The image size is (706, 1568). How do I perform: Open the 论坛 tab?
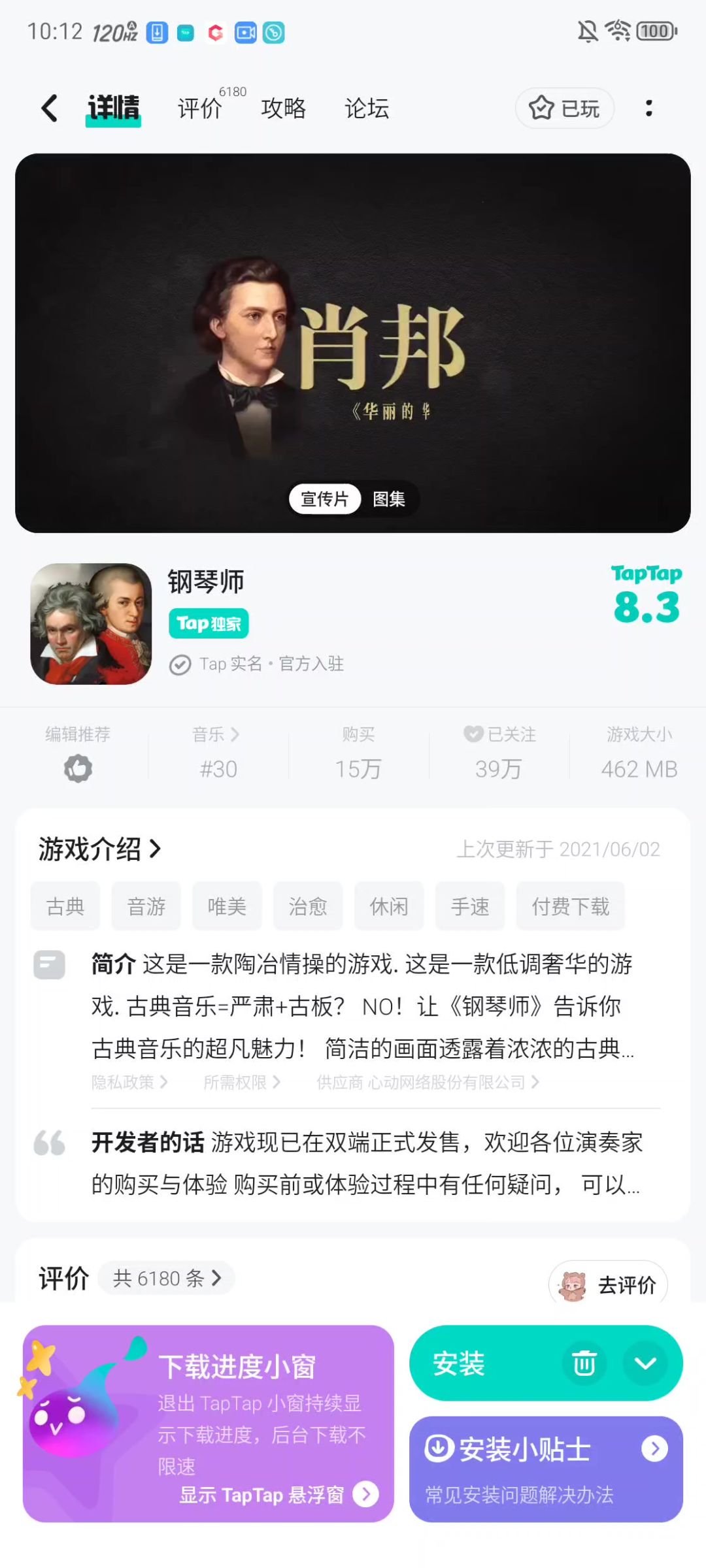367,108
